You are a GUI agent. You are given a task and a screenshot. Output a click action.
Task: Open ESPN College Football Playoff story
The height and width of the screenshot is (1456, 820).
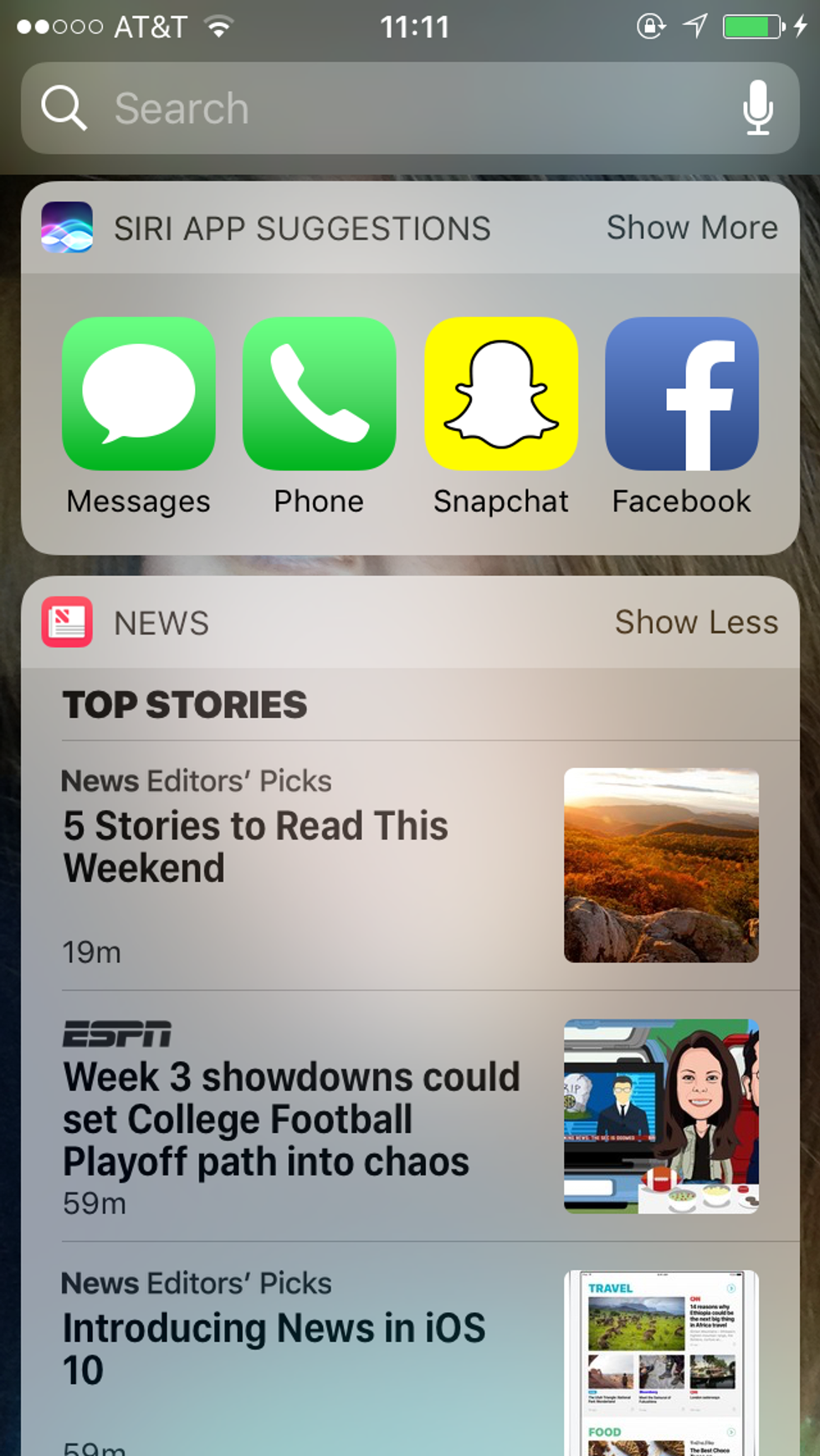291,1119
